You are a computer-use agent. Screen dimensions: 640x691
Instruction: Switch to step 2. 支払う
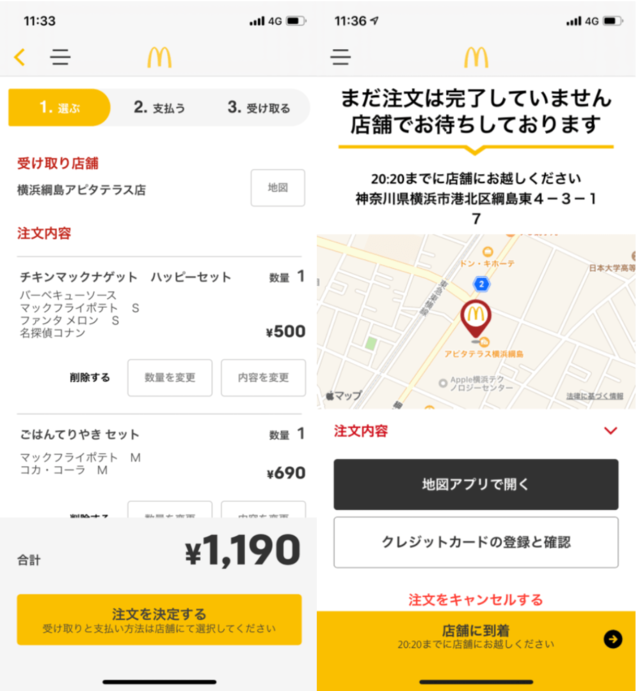(x=160, y=108)
